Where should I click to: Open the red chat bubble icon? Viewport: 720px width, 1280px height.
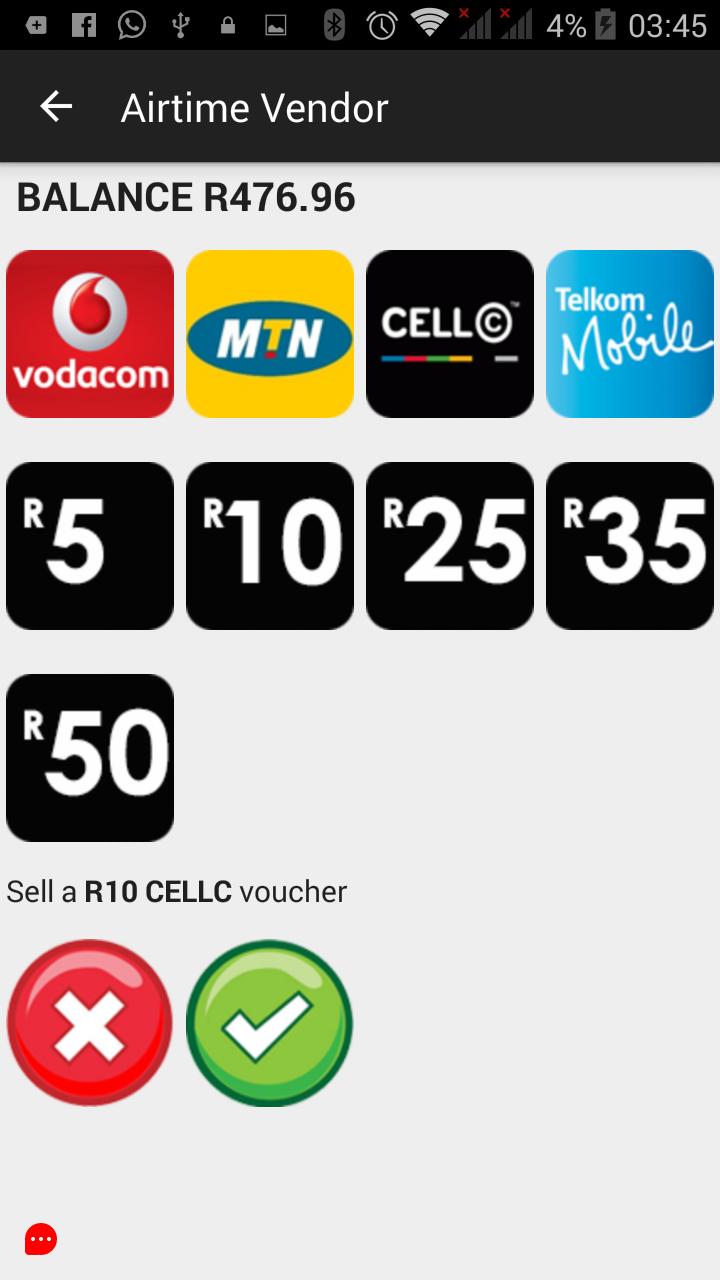41,1240
